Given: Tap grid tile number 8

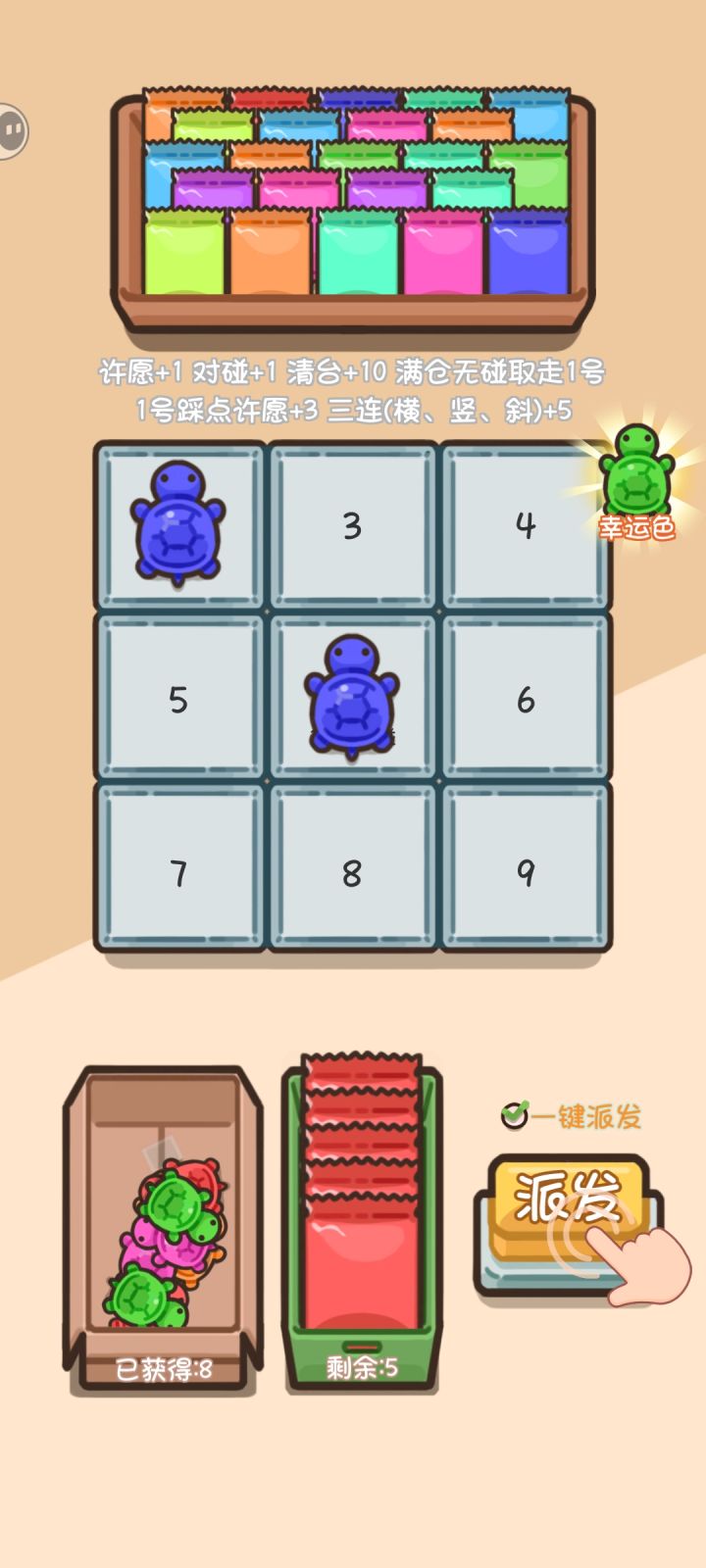Looking at the screenshot, I should pyautogui.click(x=353, y=872).
